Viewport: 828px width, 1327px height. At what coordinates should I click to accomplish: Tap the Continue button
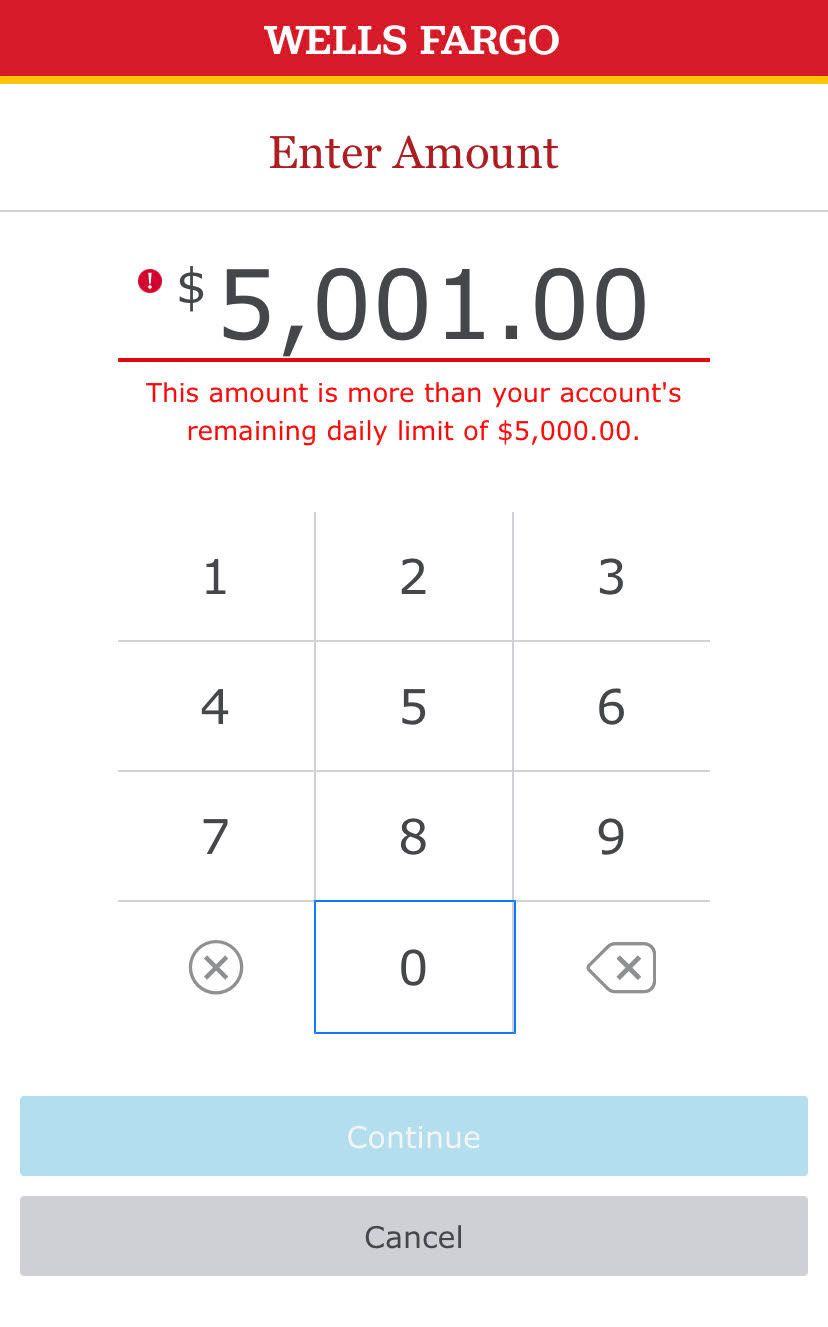coord(414,1136)
